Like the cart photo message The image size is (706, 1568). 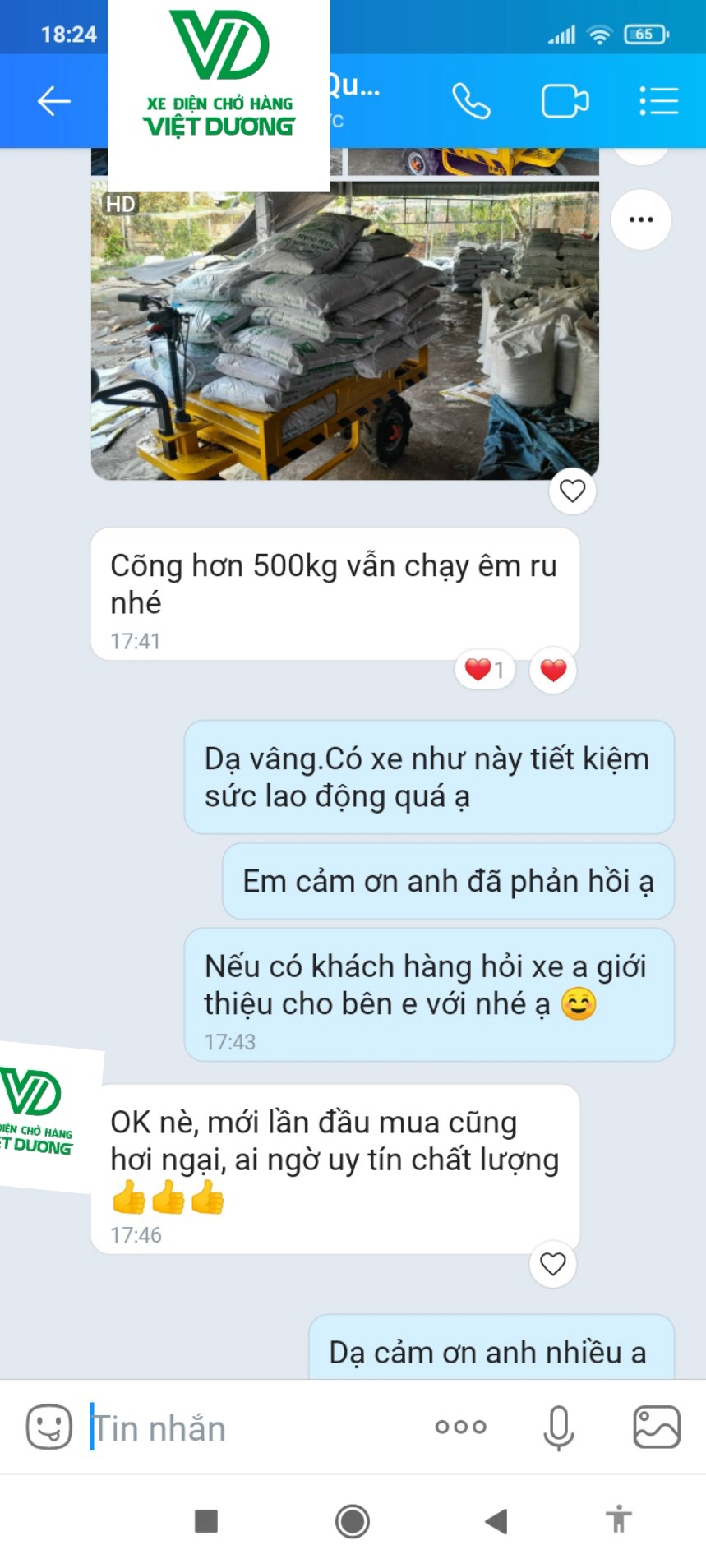point(572,491)
